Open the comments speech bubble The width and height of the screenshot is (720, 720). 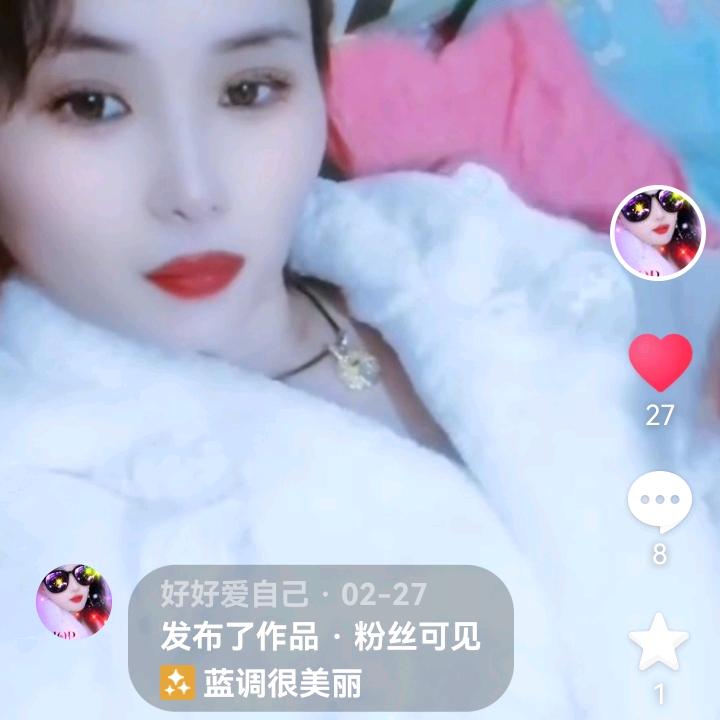(x=660, y=502)
